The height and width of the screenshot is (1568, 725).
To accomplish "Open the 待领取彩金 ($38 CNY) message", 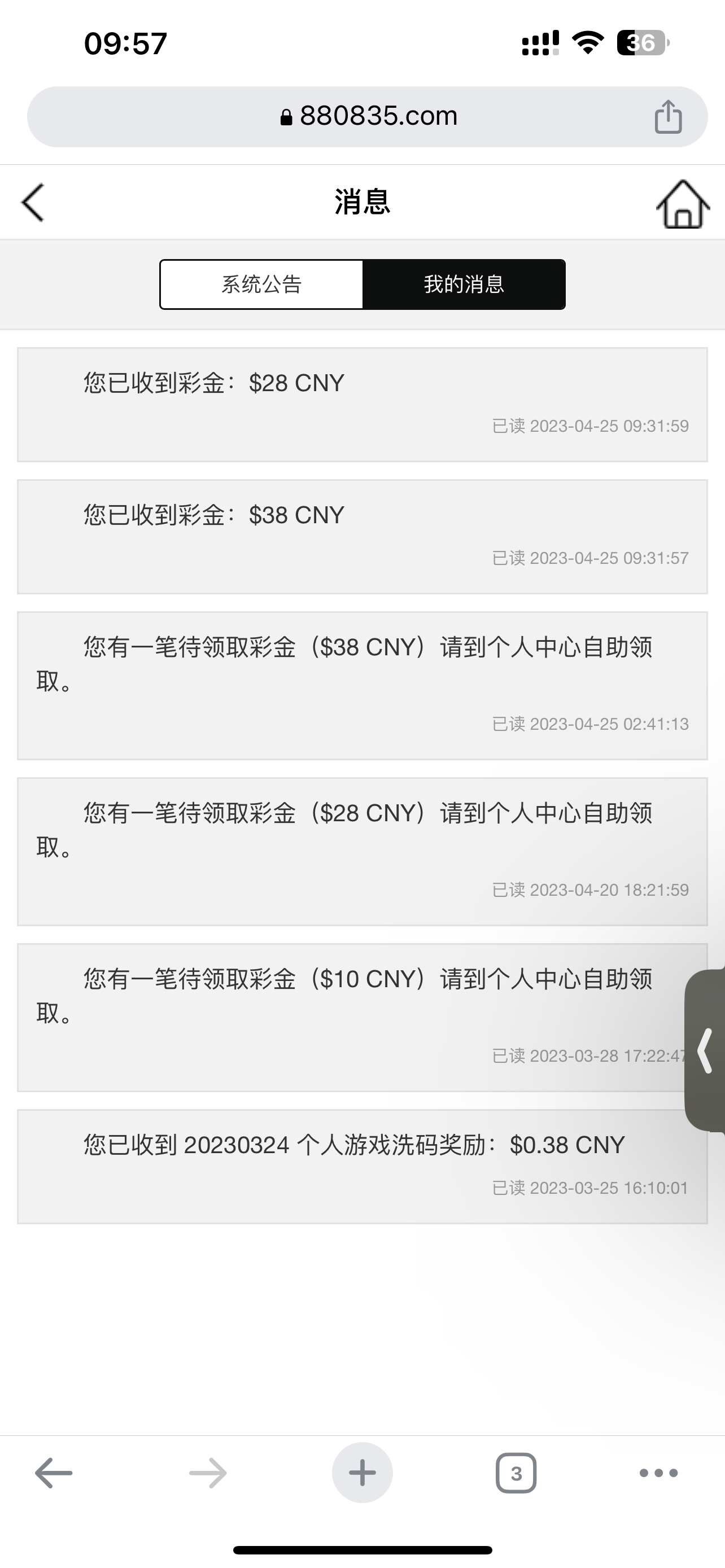I will [x=362, y=685].
